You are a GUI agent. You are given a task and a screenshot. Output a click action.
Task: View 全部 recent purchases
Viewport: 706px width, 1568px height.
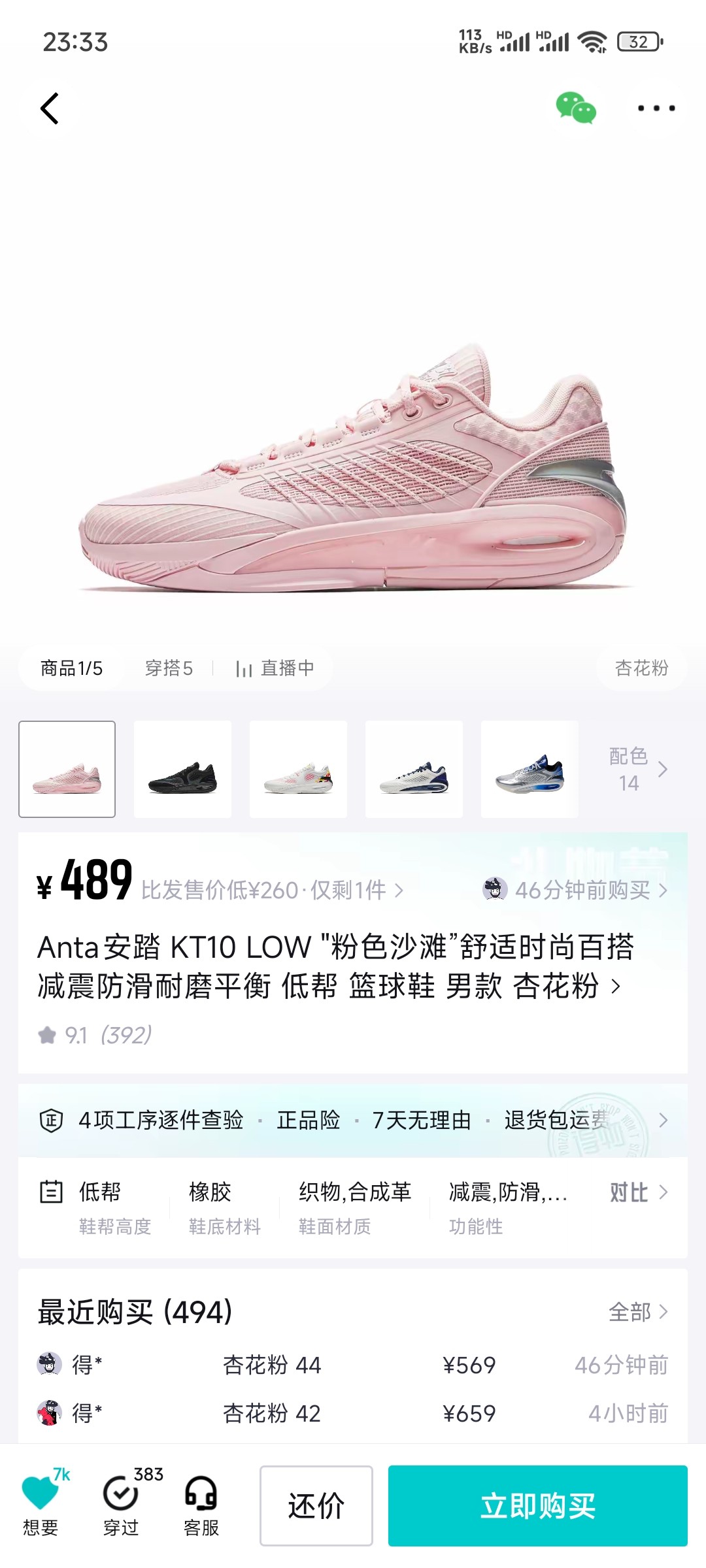click(x=638, y=1312)
